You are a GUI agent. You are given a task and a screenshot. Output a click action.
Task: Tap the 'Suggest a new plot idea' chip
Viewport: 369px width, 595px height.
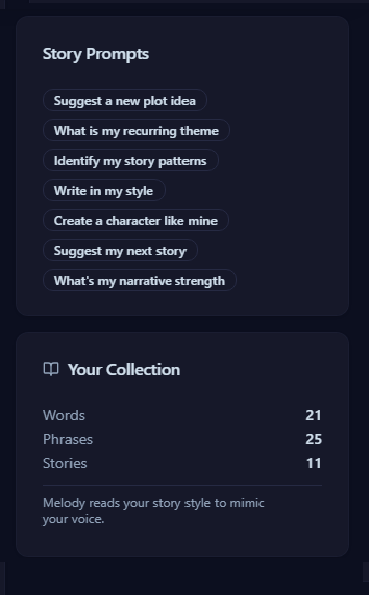(125, 101)
